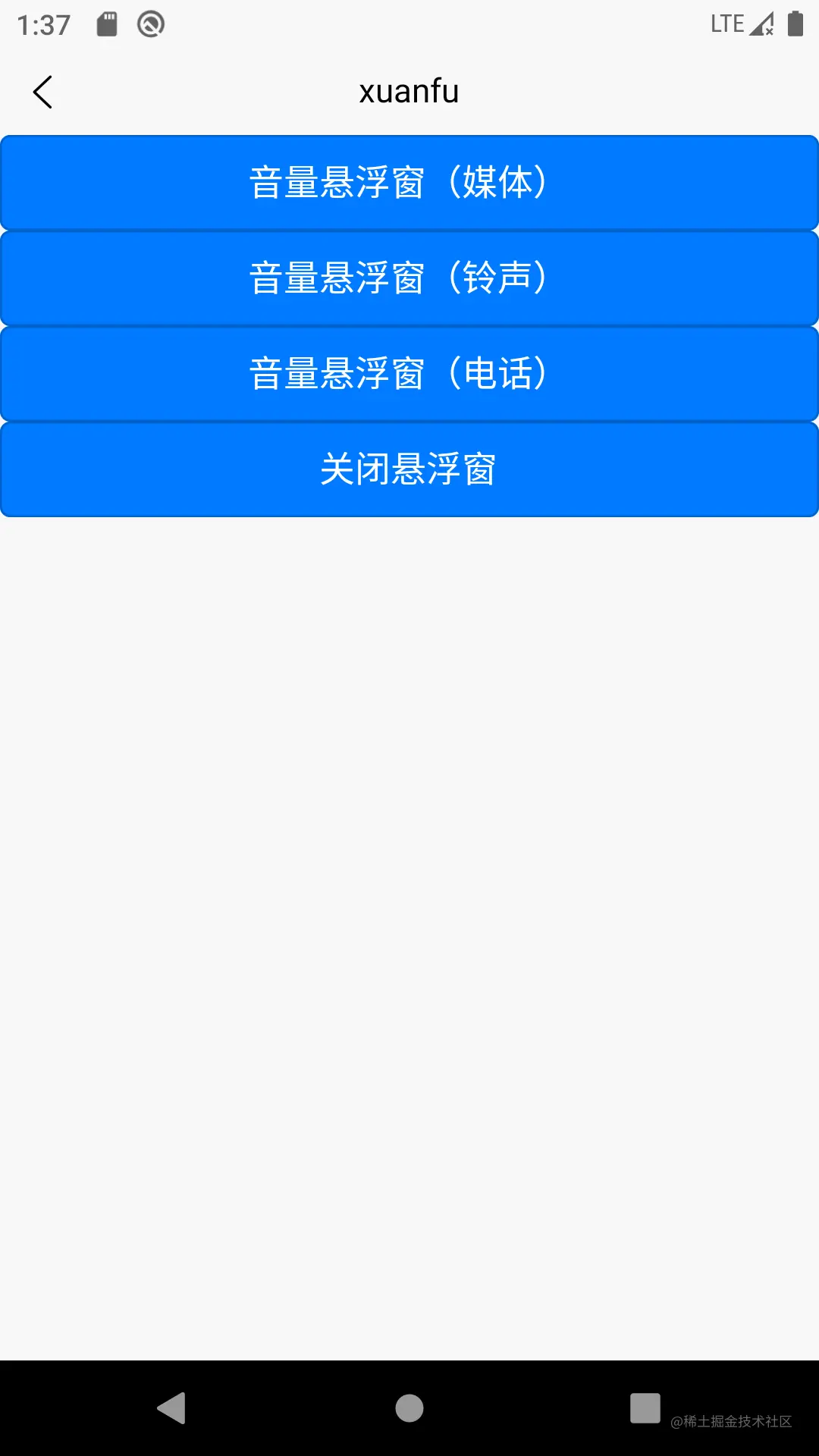Tap the data saver icon in status bar
This screenshot has height=1456, width=819.
coord(150,23)
